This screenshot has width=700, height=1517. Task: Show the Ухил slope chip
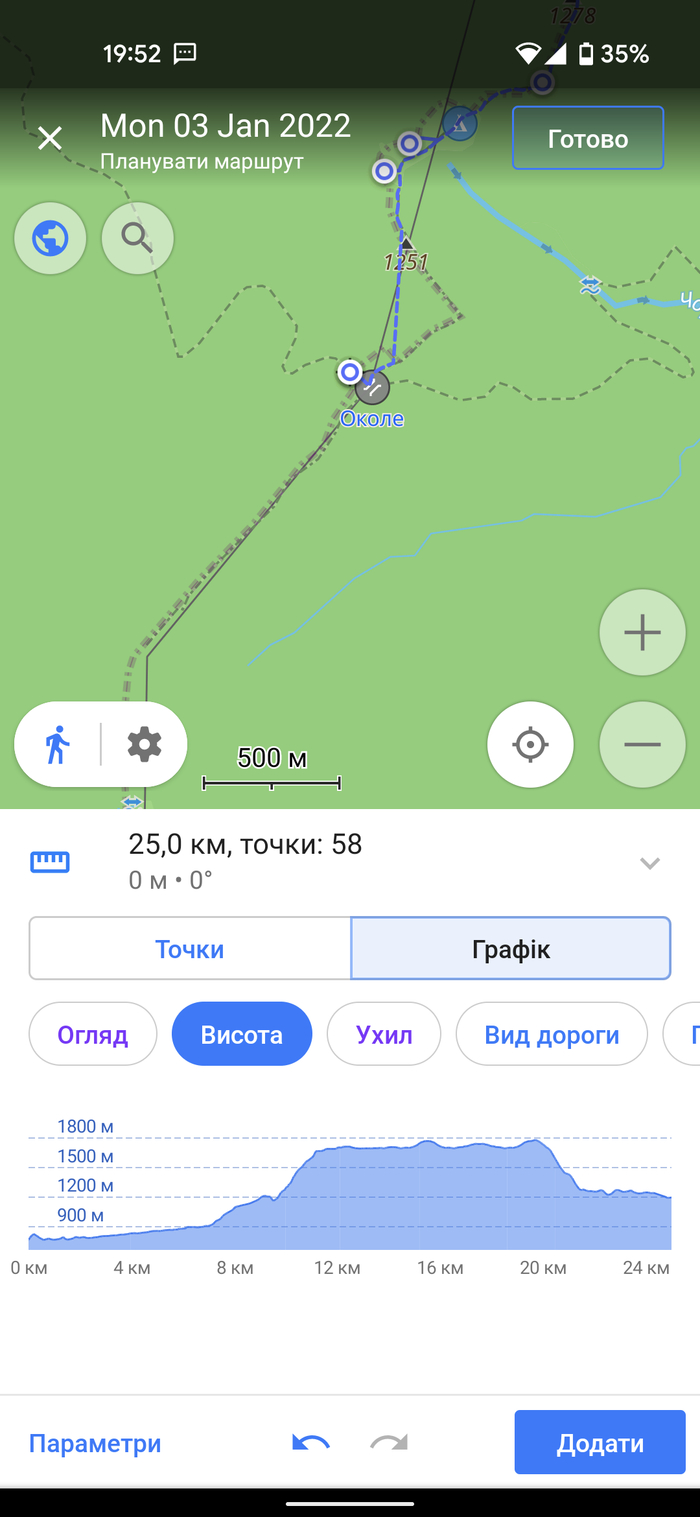point(384,1034)
